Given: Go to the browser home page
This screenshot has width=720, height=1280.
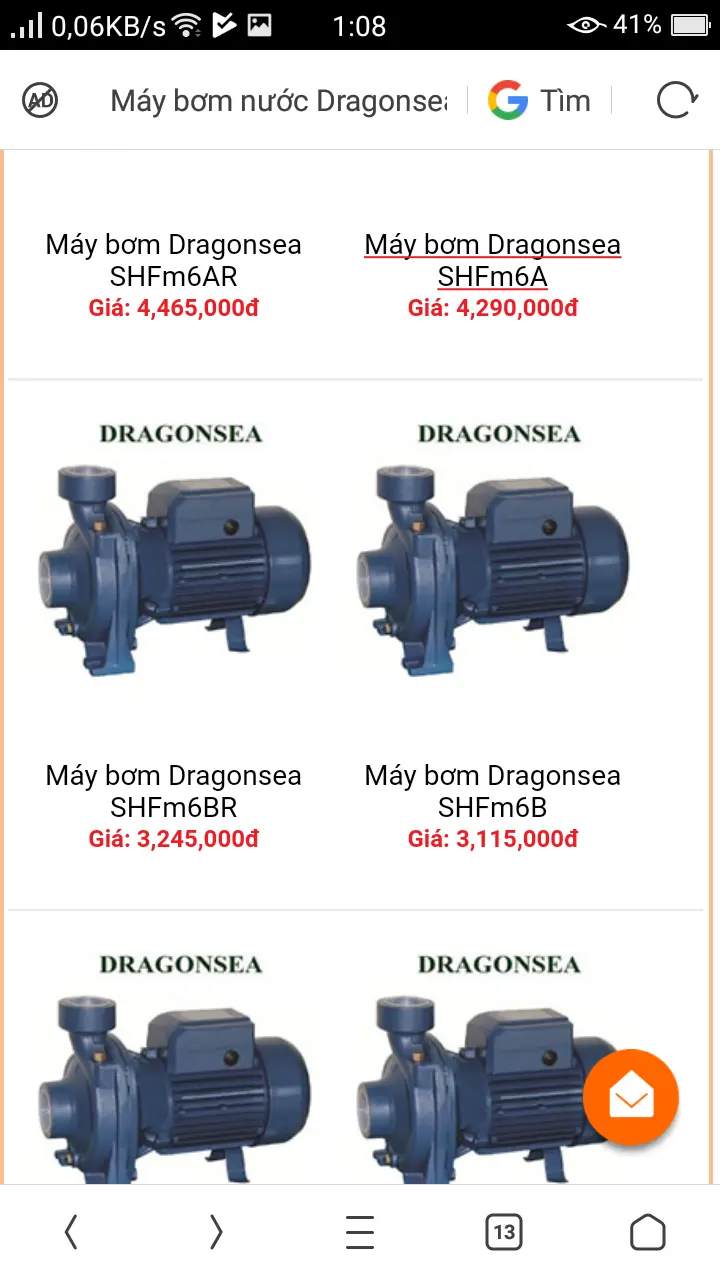Looking at the screenshot, I should (647, 1232).
